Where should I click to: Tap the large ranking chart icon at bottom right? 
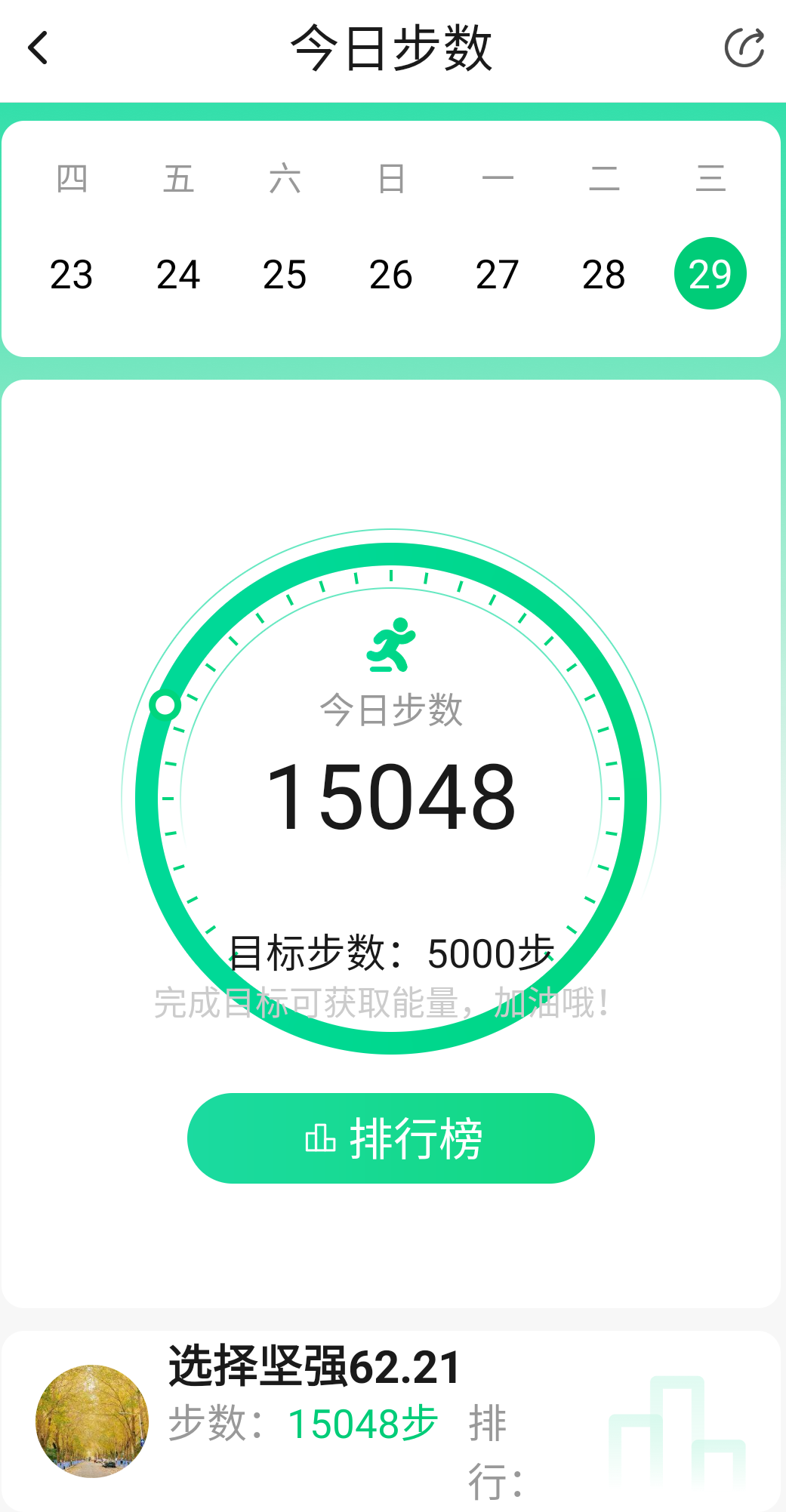[x=678, y=1431]
